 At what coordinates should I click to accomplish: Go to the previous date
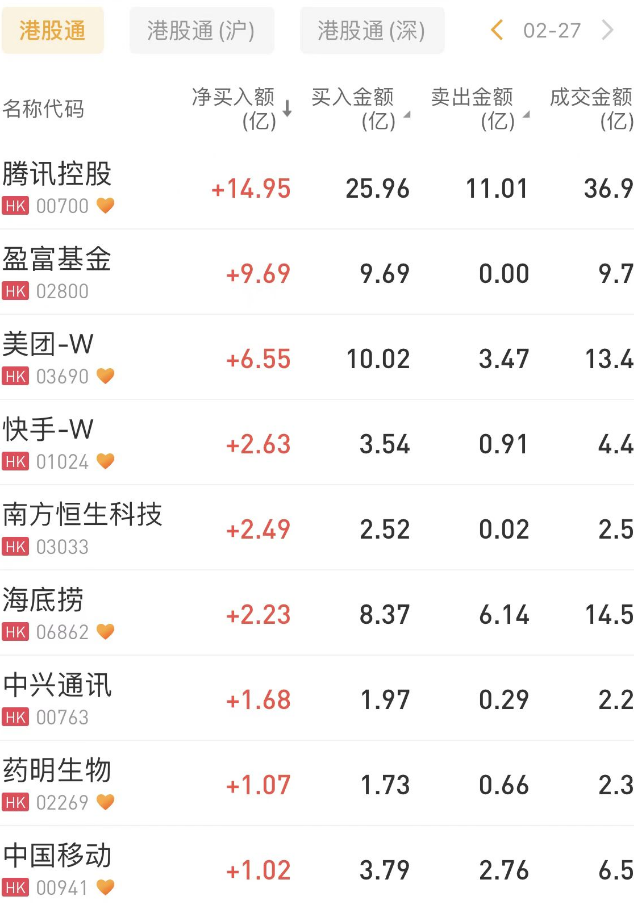coord(497,31)
